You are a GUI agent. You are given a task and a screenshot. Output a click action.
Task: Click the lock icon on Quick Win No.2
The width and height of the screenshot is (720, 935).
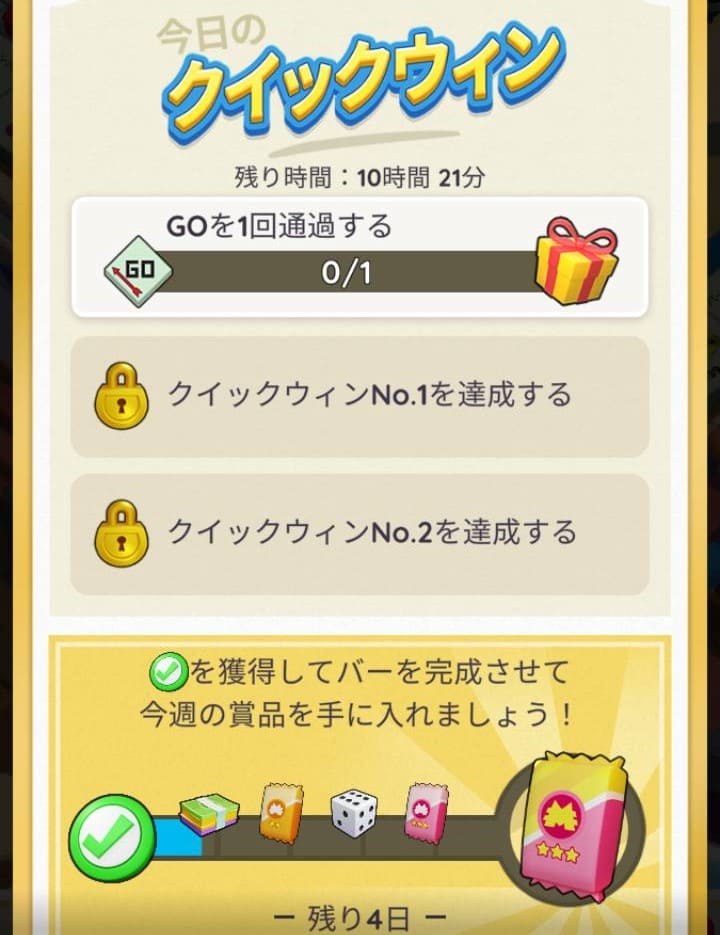tap(121, 531)
